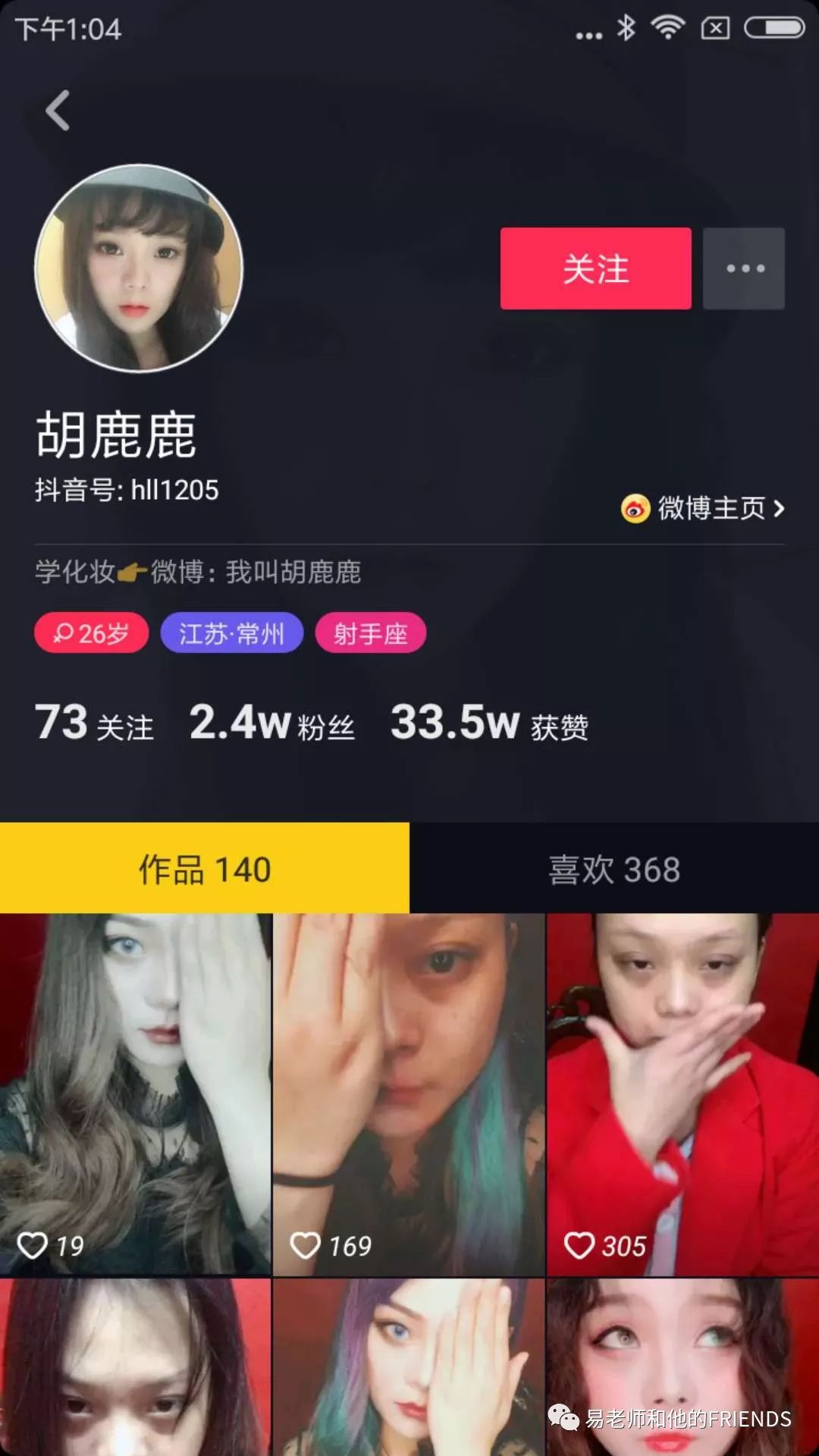
Task: Follow 胡鹿鹿 with the red 关注 button
Action: click(595, 268)
